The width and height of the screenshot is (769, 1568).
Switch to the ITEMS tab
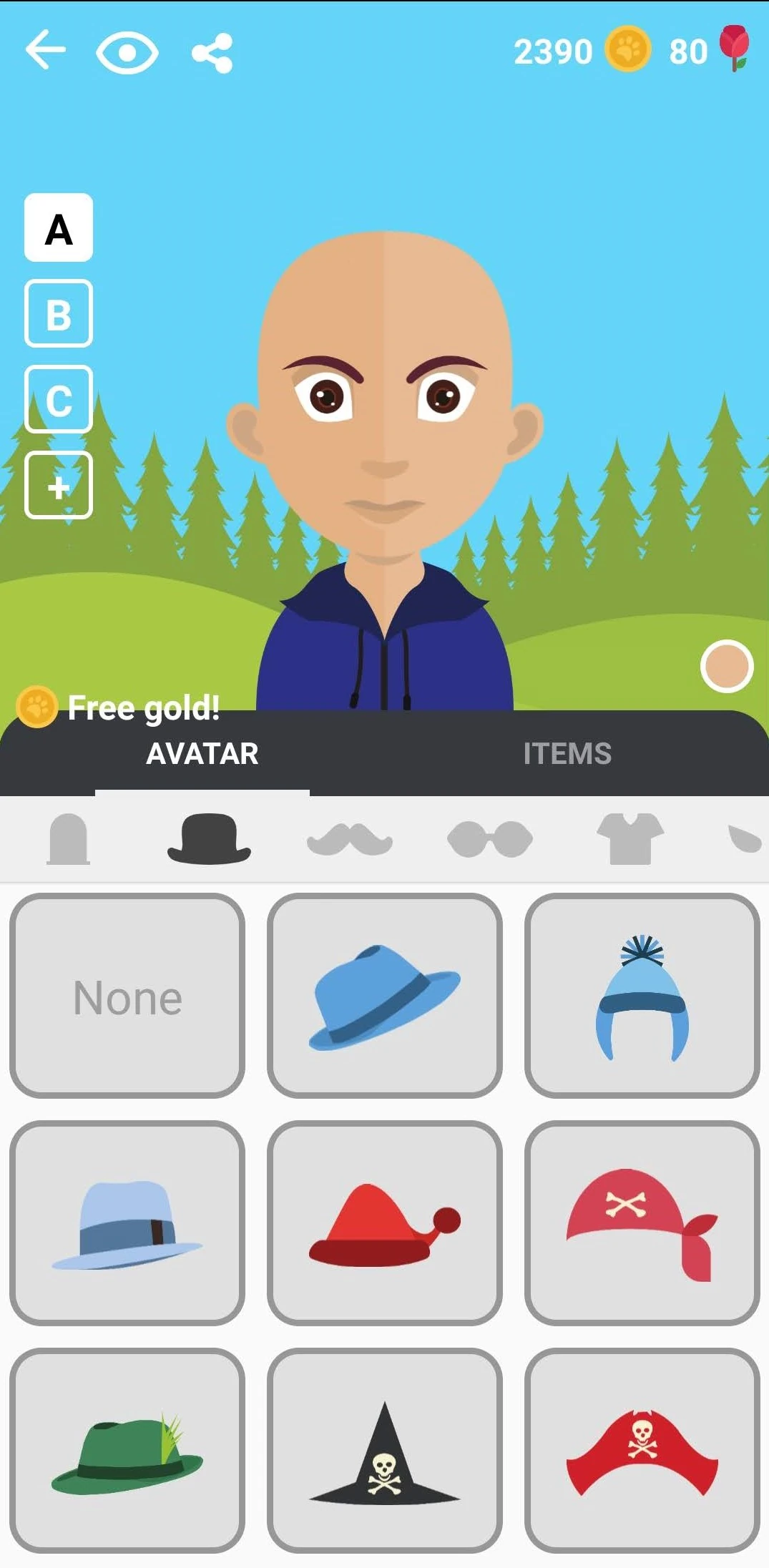click(x=567, y=754)
